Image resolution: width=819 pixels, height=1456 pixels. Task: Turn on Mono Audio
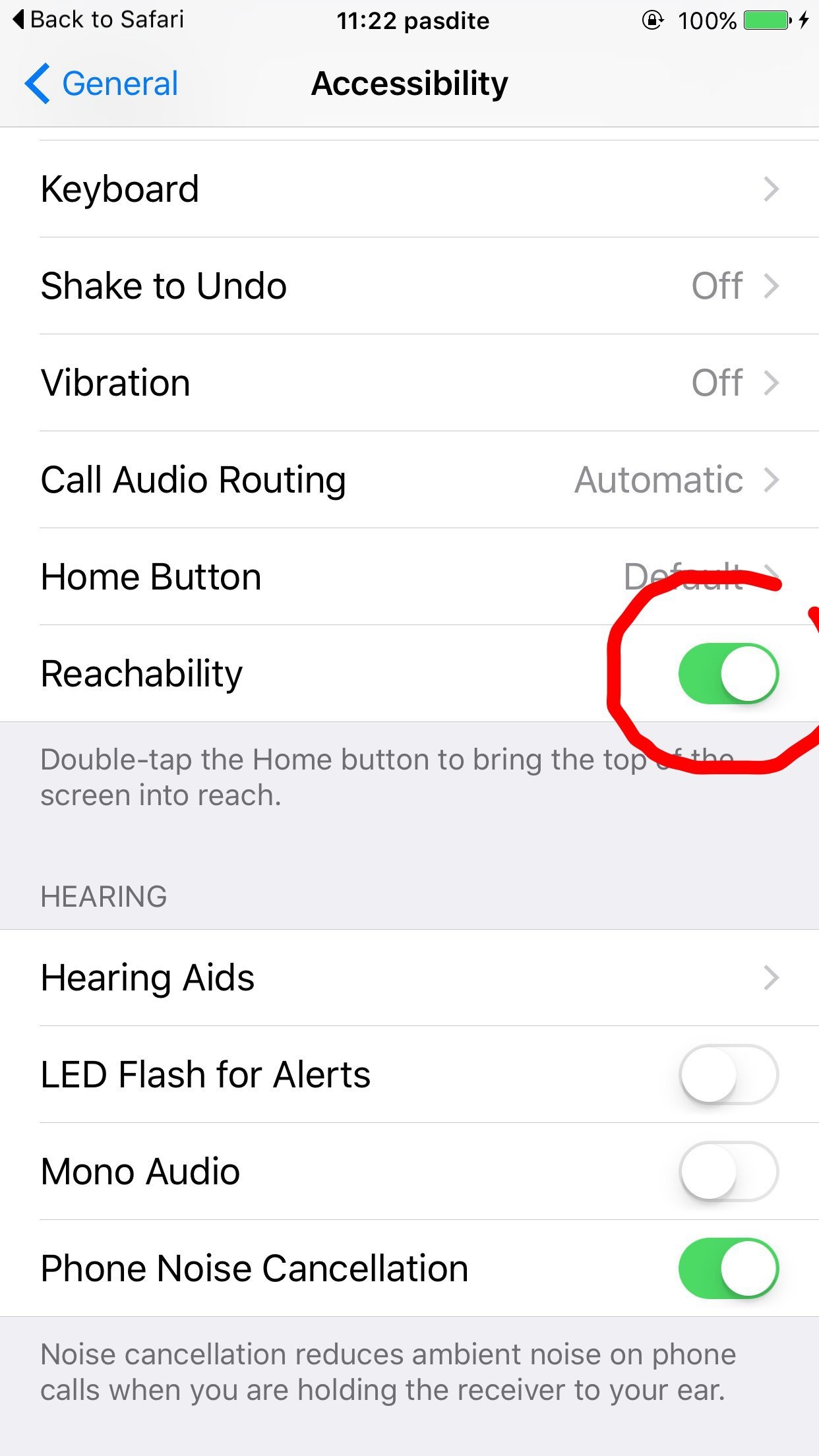pos(728,1171)
